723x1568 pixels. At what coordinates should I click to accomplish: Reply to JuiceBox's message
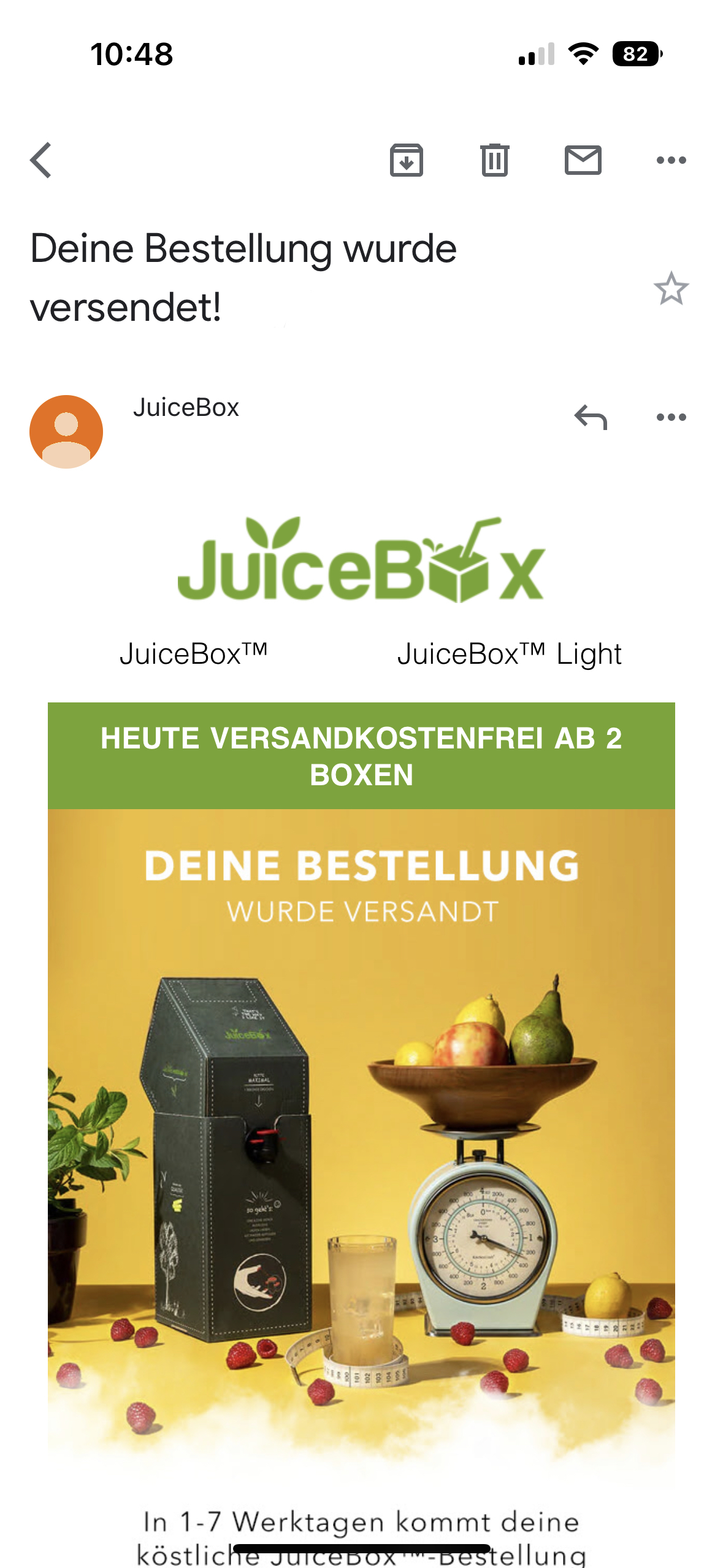(591, 417)
